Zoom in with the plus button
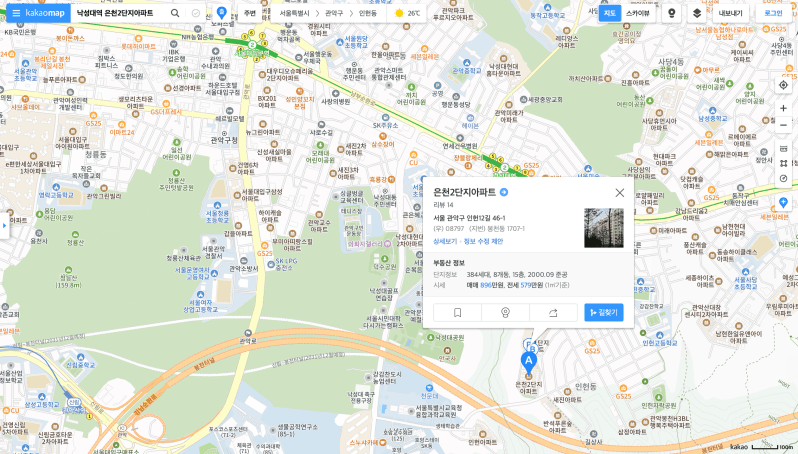The width and height of the screenshot is (798, 454). point(783,108)
